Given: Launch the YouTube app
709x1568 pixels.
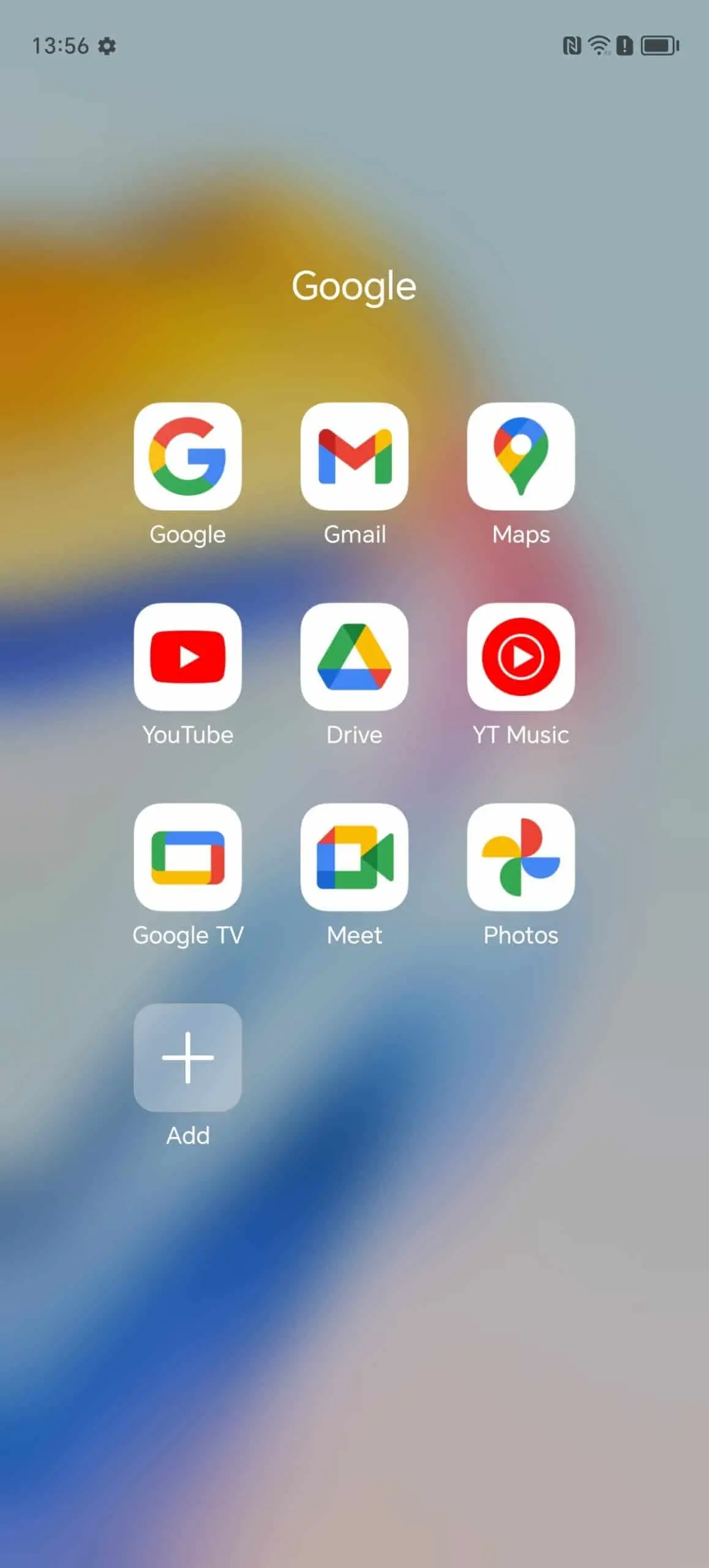Looking at the screenshot, I should (x=187, y=657).
